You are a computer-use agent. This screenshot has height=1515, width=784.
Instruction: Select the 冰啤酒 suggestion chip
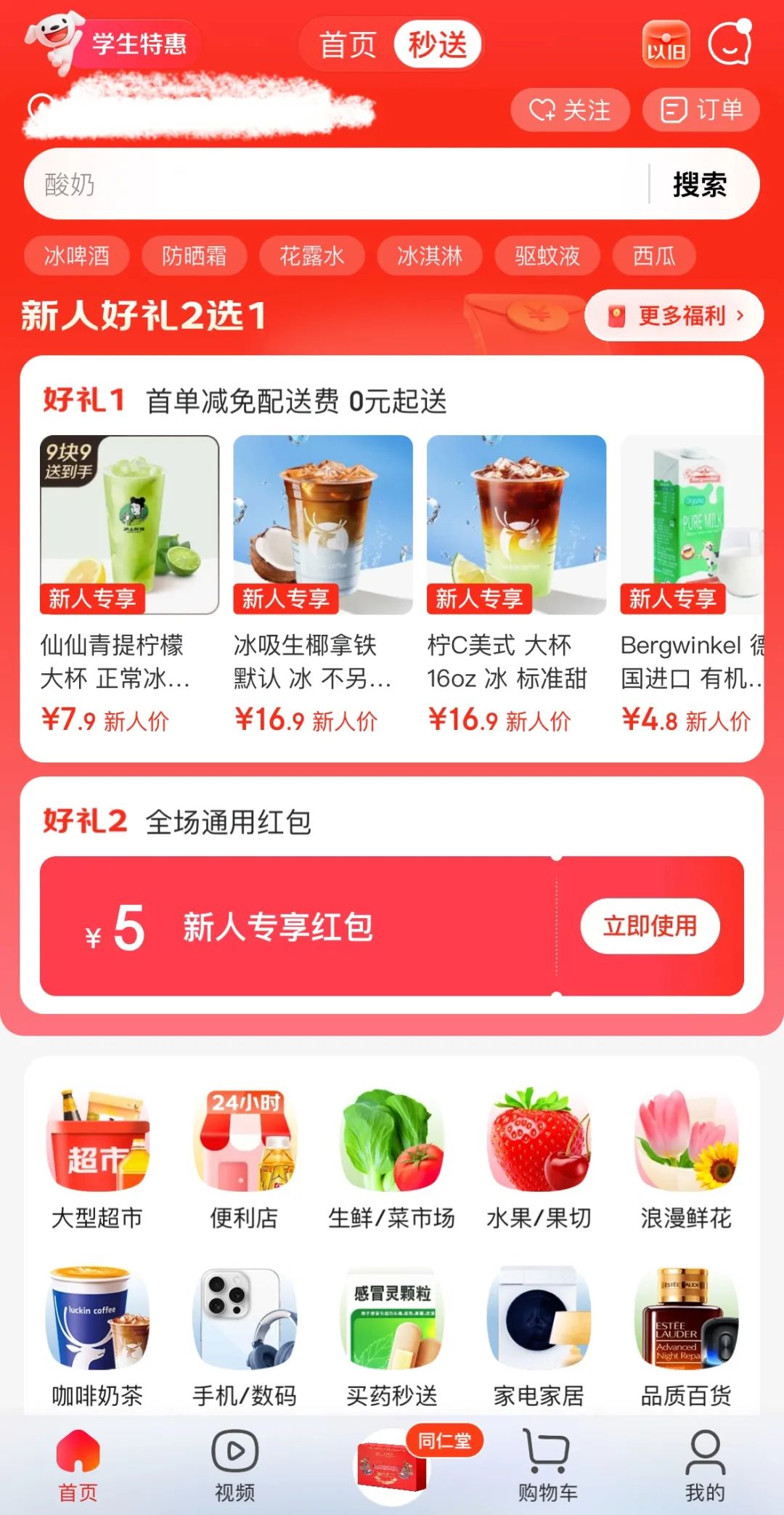click(x=77, y=256)
